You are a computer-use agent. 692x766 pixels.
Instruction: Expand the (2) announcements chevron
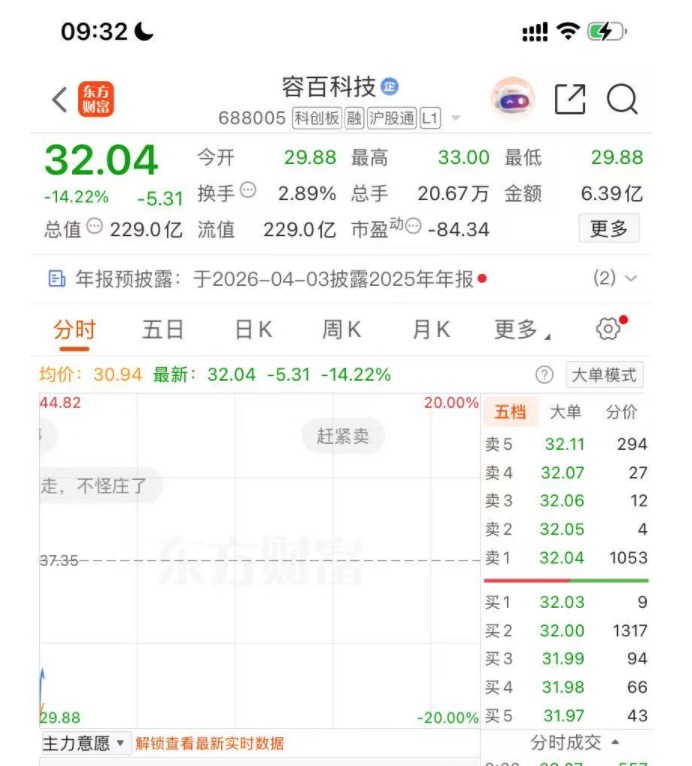coord(615,279)
